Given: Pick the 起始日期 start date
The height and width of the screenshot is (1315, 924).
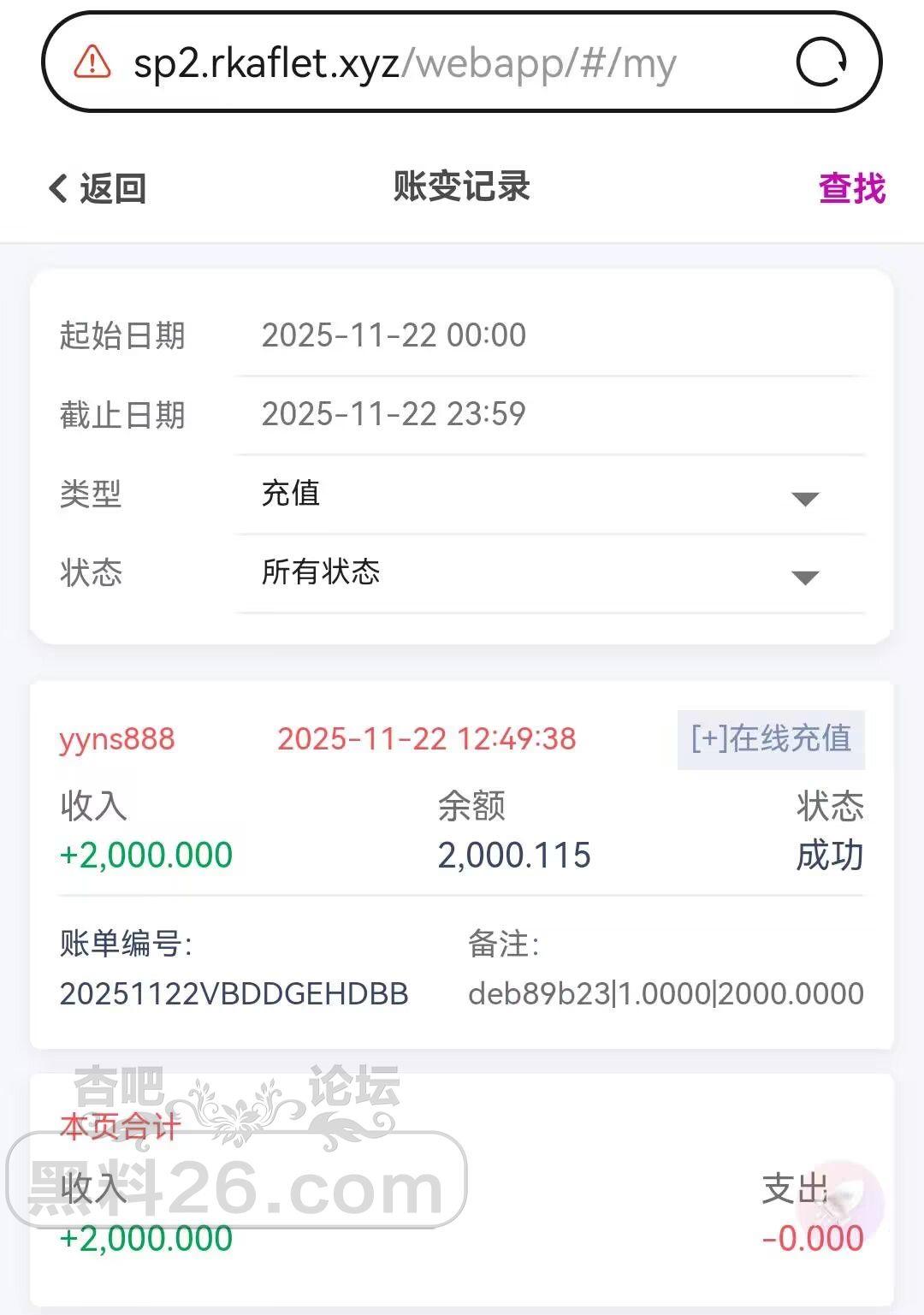Looking at the screenshot, I should click(x=548, y=335).
